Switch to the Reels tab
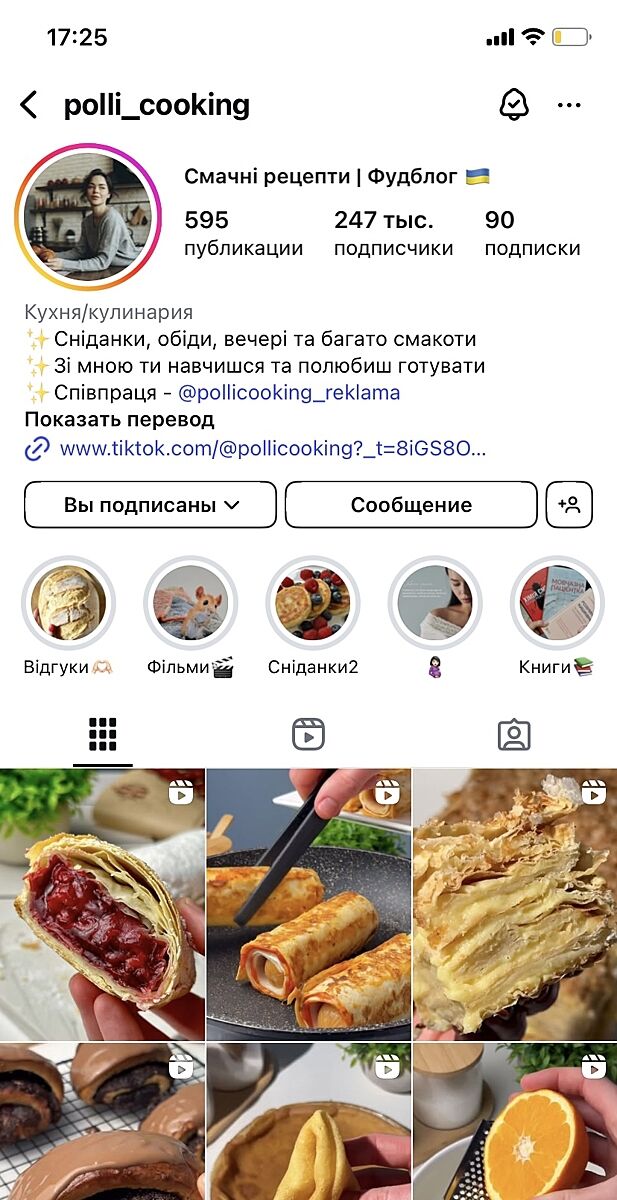Screen dimensions: 617x1200 tap(308, 735)
